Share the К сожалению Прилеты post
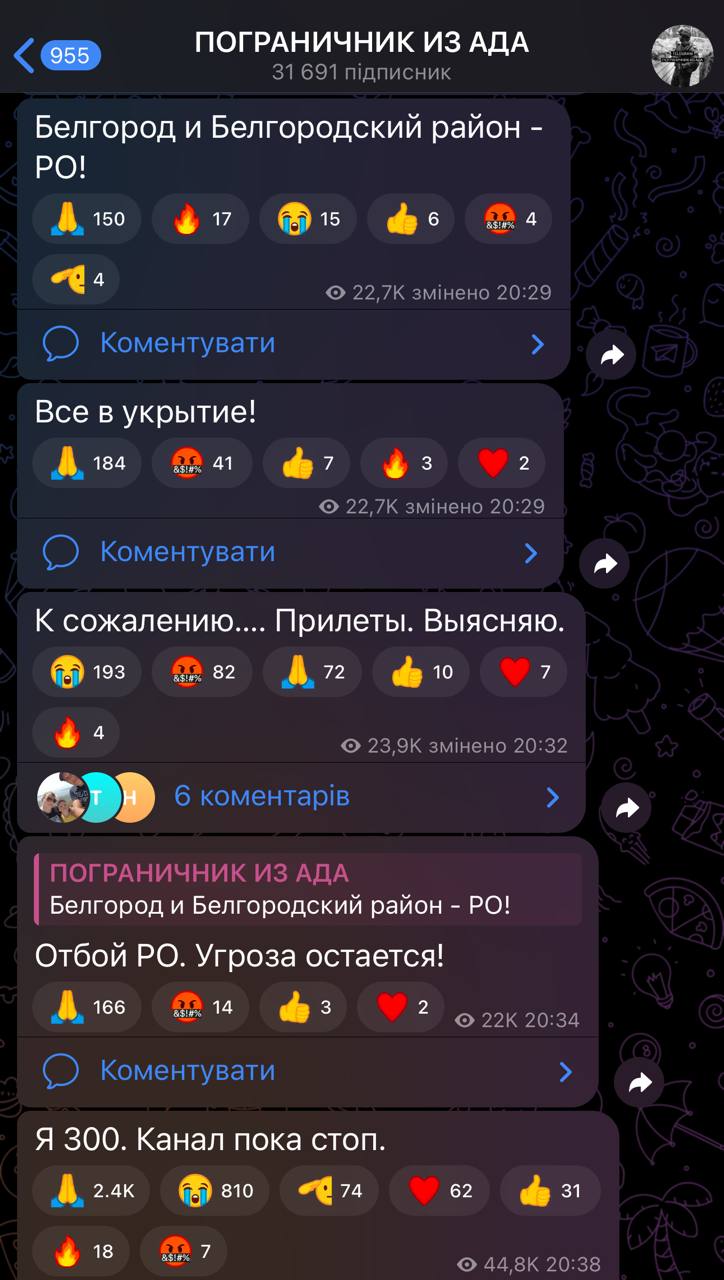 [x=626, y=808]
